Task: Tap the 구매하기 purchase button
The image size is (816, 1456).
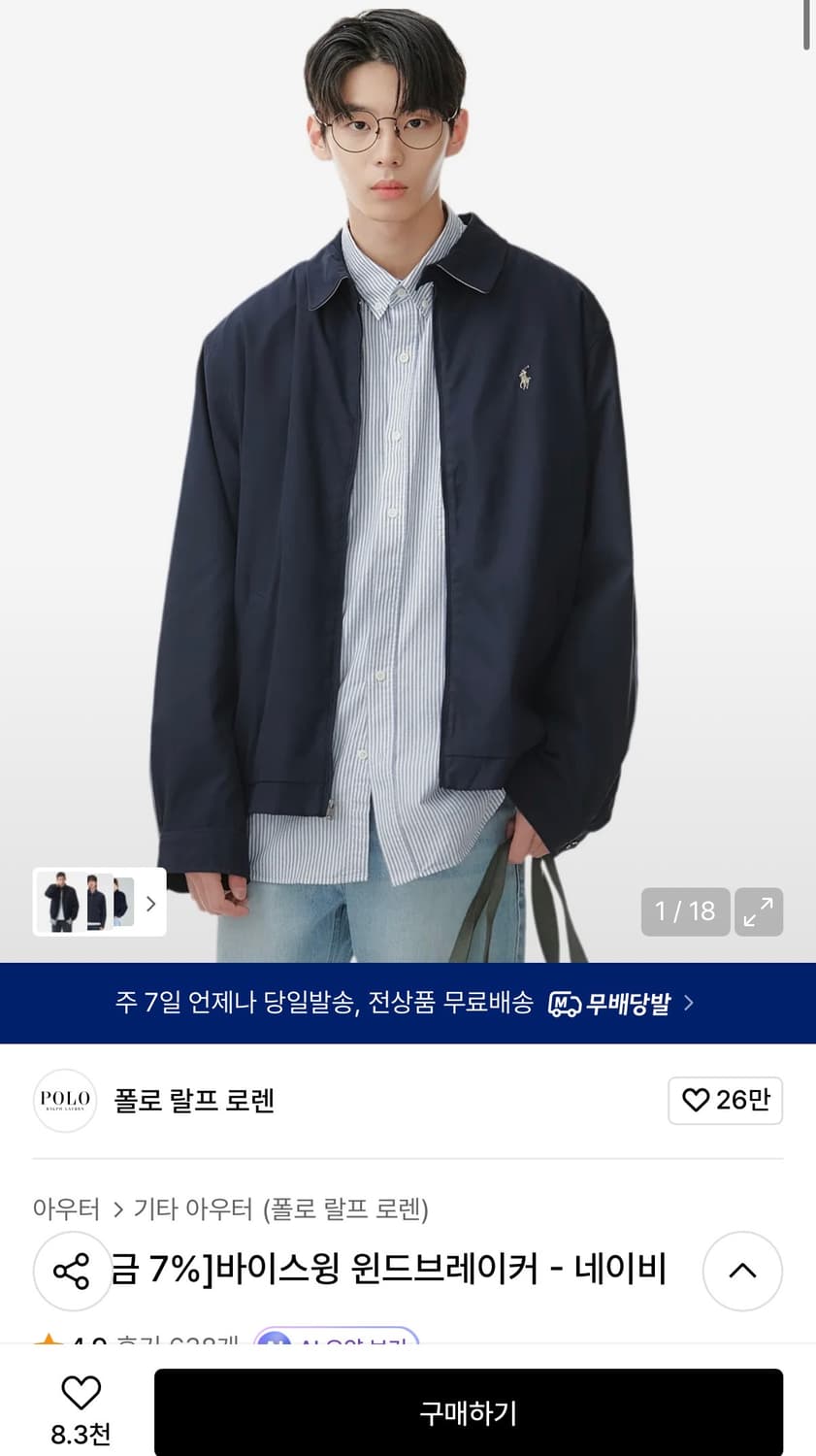Action: tap(470, 1410)
